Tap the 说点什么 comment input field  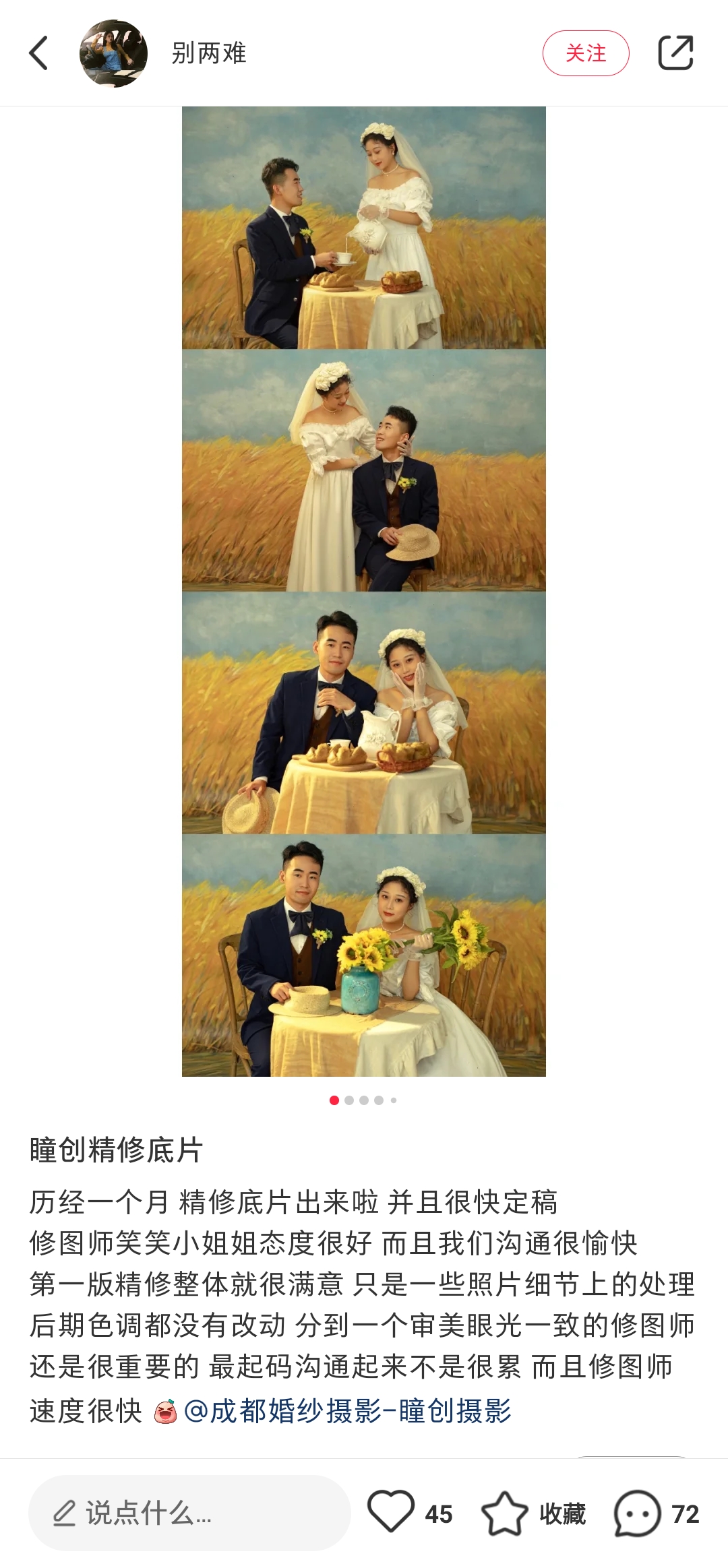tap(189, 1513)
